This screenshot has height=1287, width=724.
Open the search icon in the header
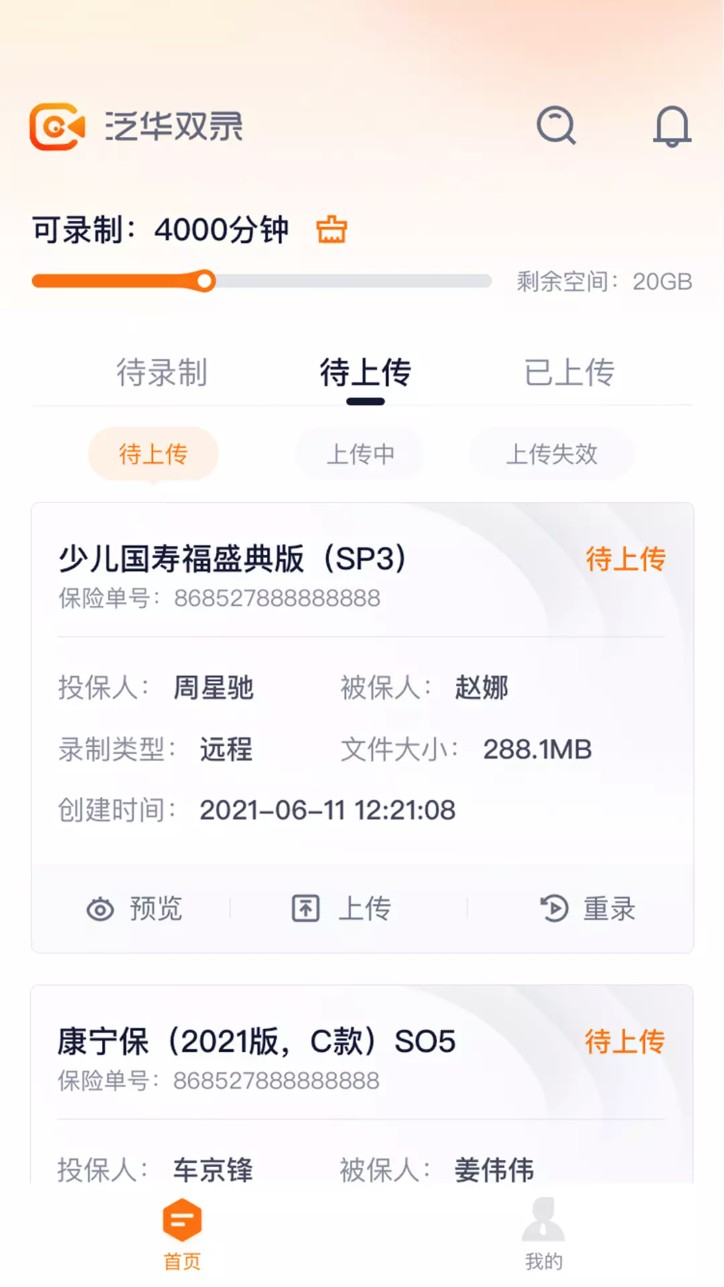556,126
